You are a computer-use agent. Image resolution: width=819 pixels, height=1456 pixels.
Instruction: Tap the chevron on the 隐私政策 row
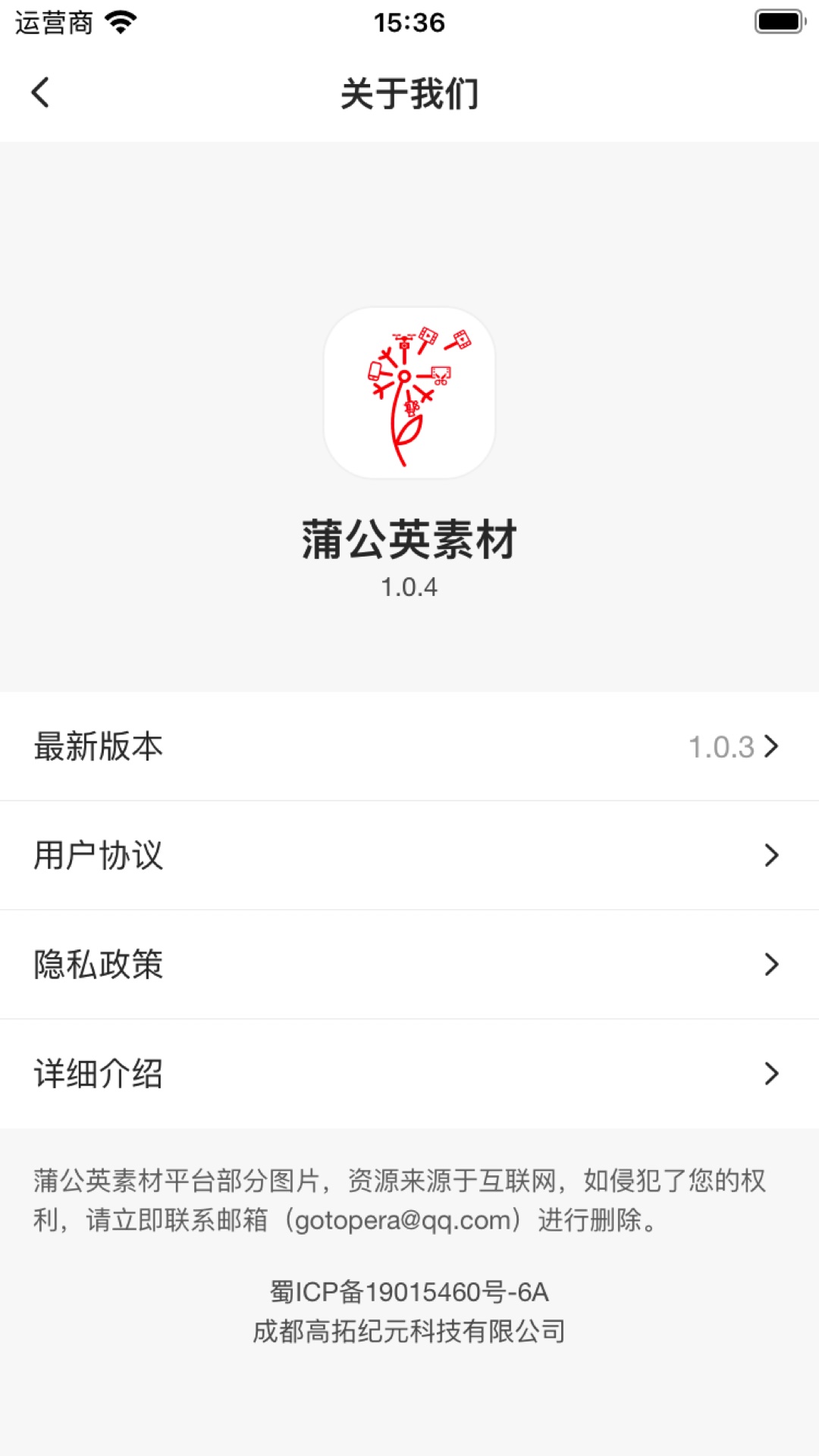(772, 964)
